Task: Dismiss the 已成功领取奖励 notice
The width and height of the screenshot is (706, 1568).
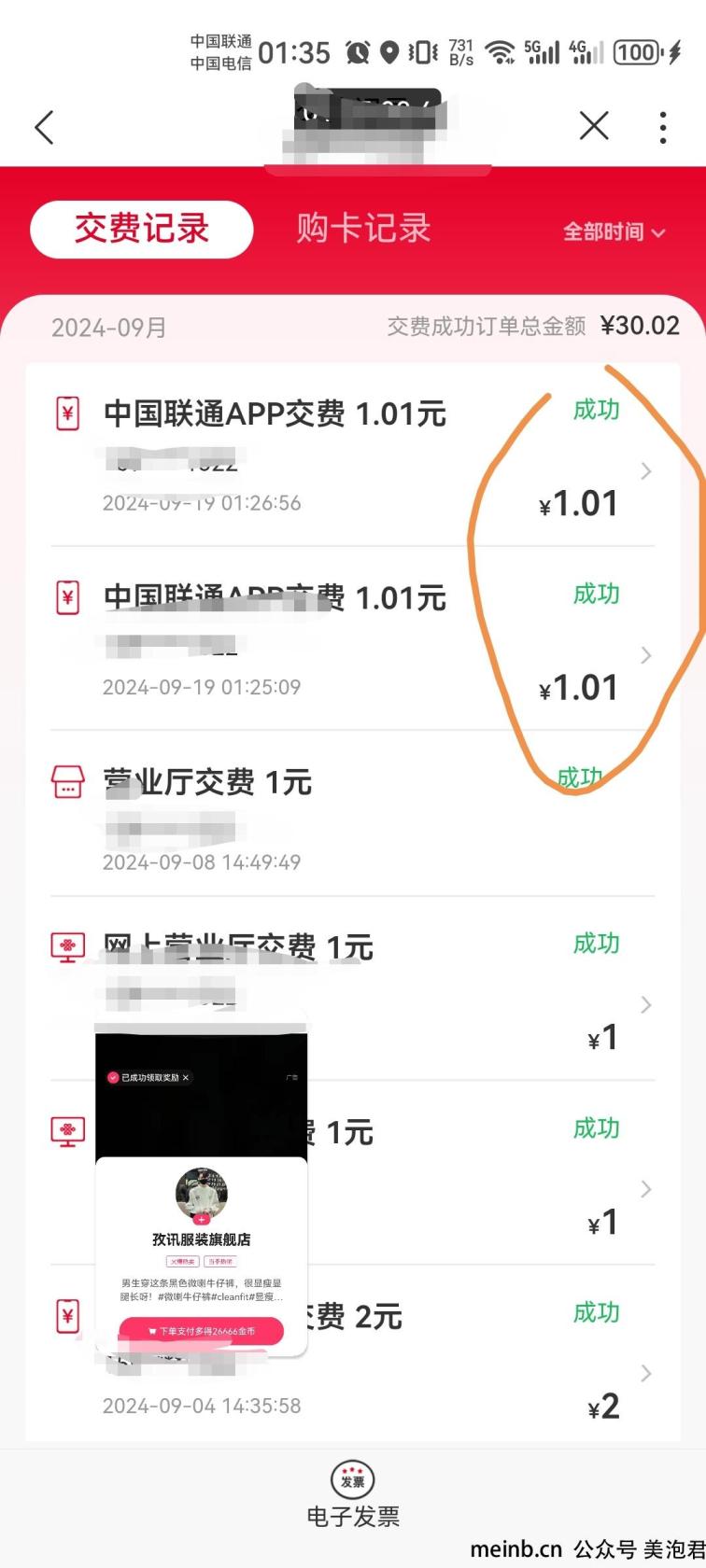Action: pos(186,1077)
